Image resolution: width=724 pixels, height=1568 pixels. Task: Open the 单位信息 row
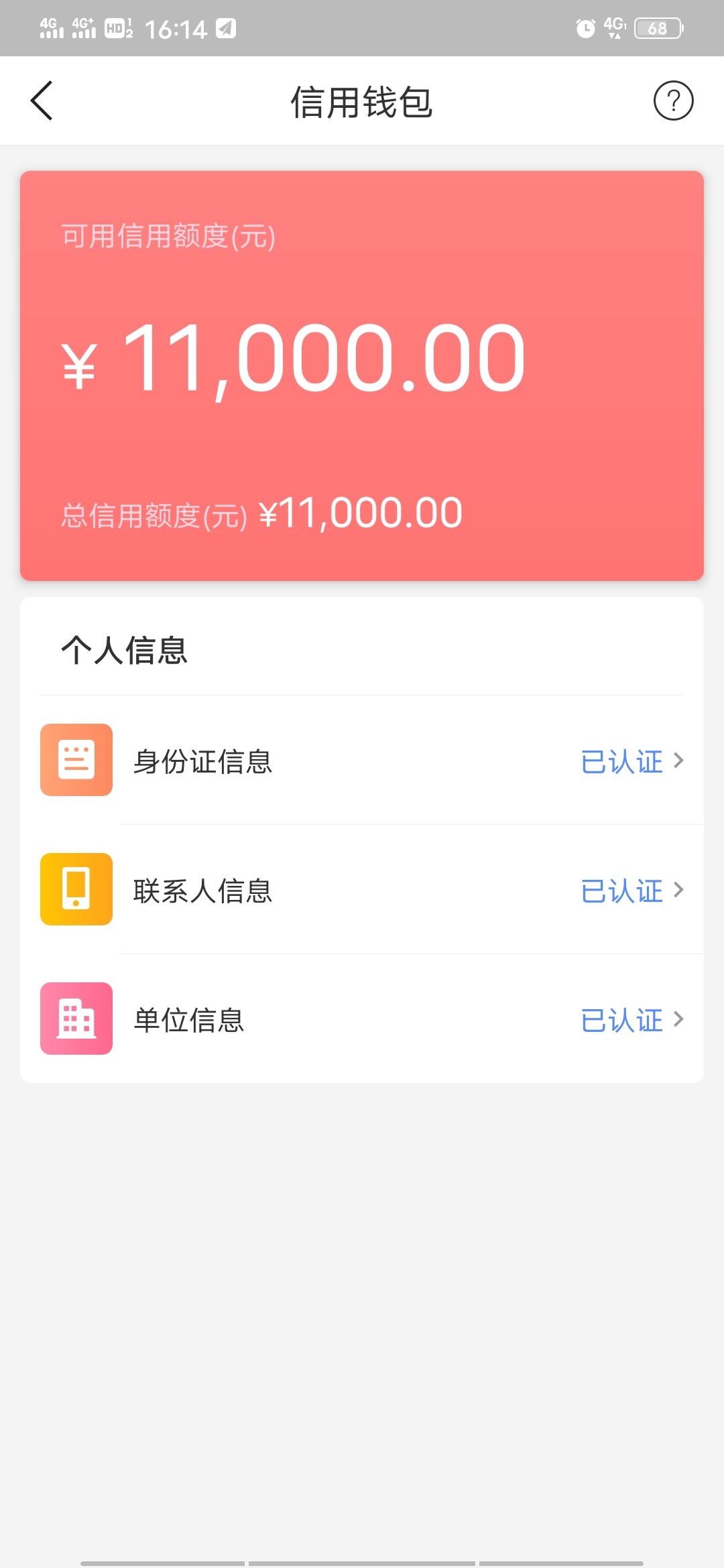(362, 1019)
